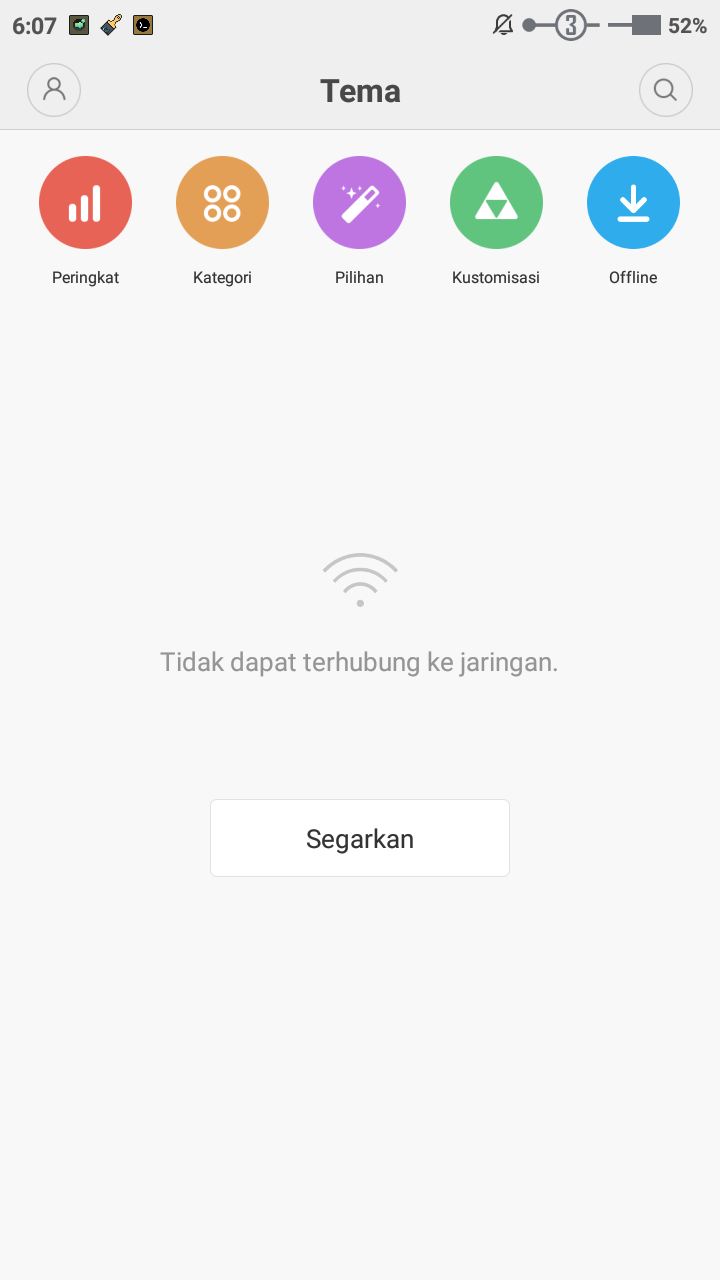Viewport: 720px width, 1280px height.
Task: Tap the leftmost status bar notification icon
Action: [x=77, y=25]
